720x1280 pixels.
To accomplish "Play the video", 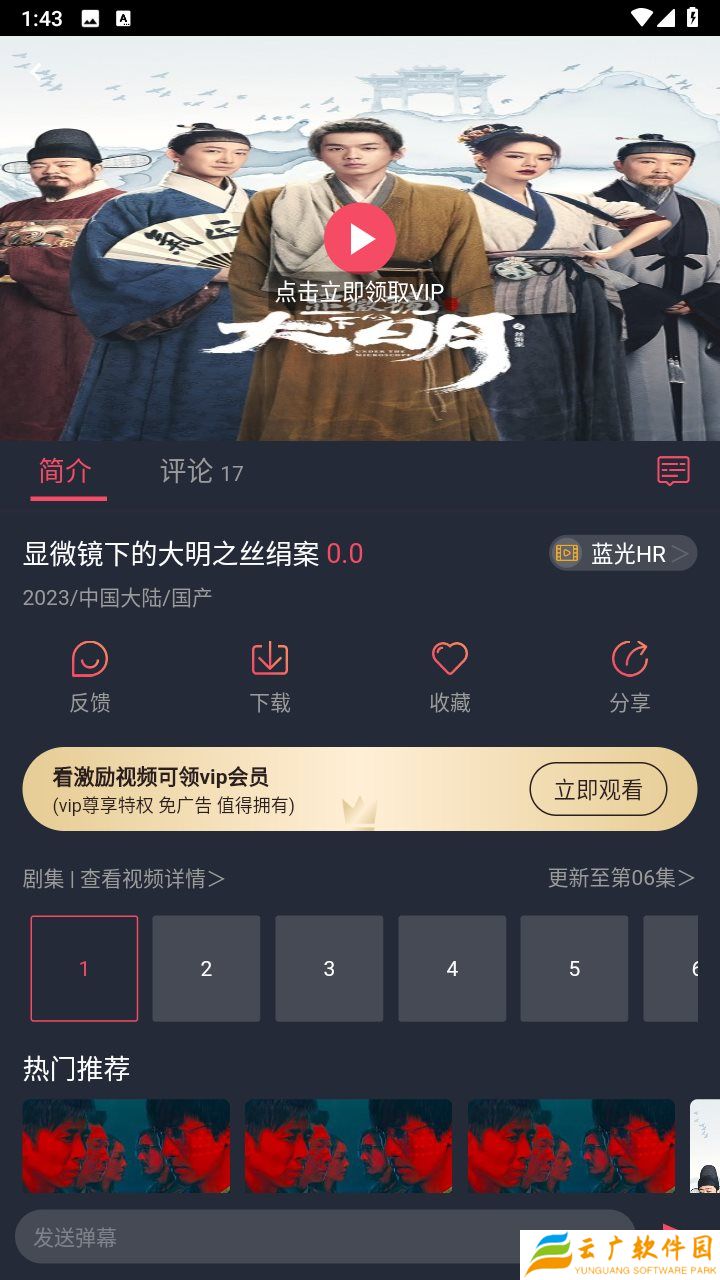I will 360,238.
